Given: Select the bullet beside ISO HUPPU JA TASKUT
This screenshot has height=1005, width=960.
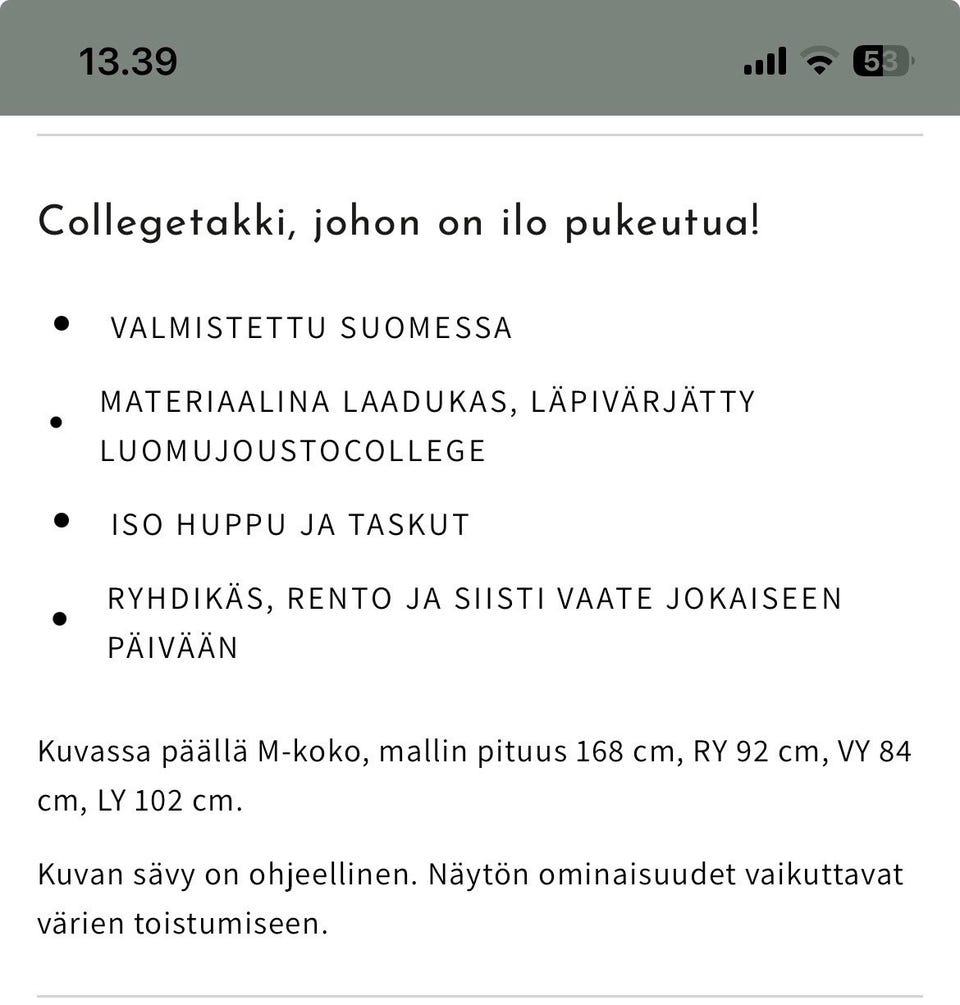Looking at the screenshot, I should (x=62, y=521).
